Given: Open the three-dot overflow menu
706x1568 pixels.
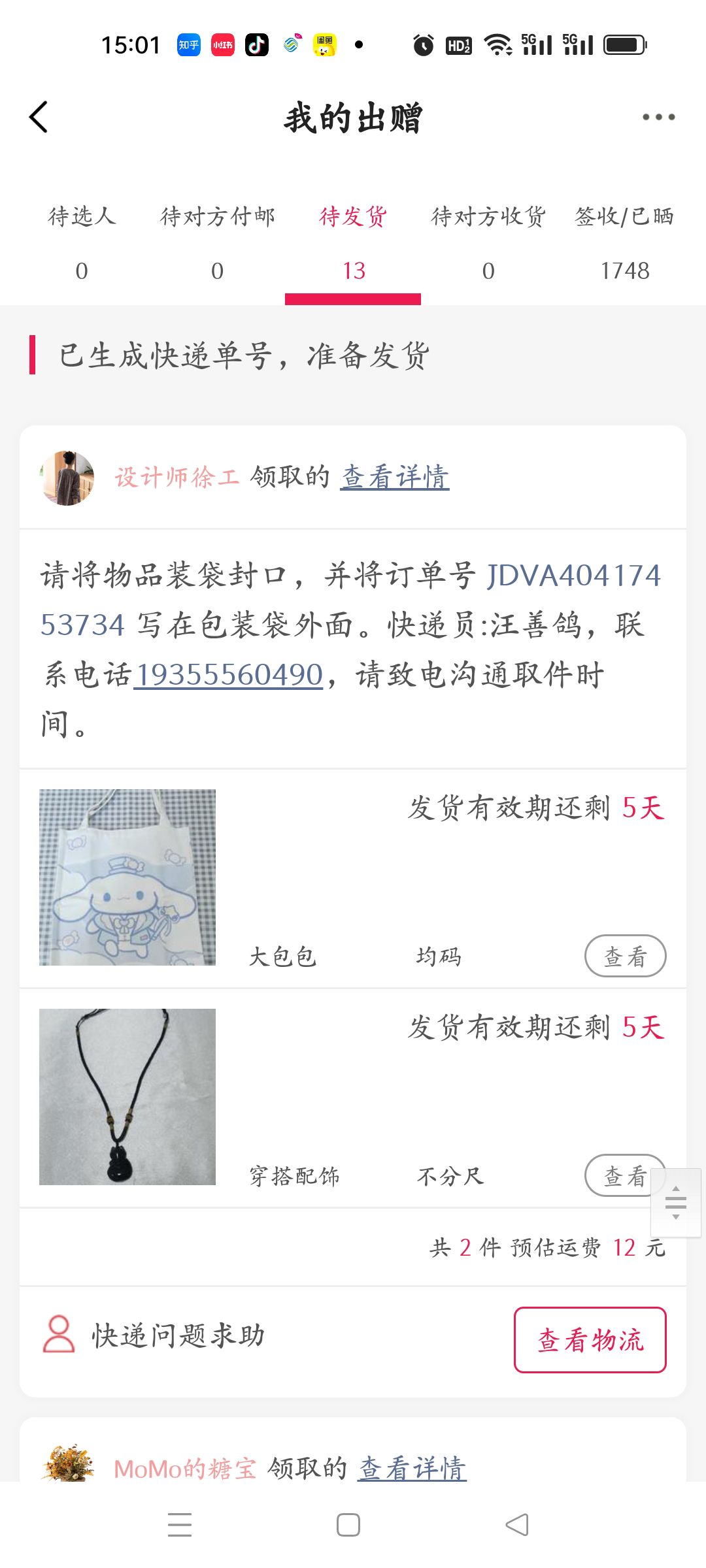Looking at the screenshot, I should [658, 118].
